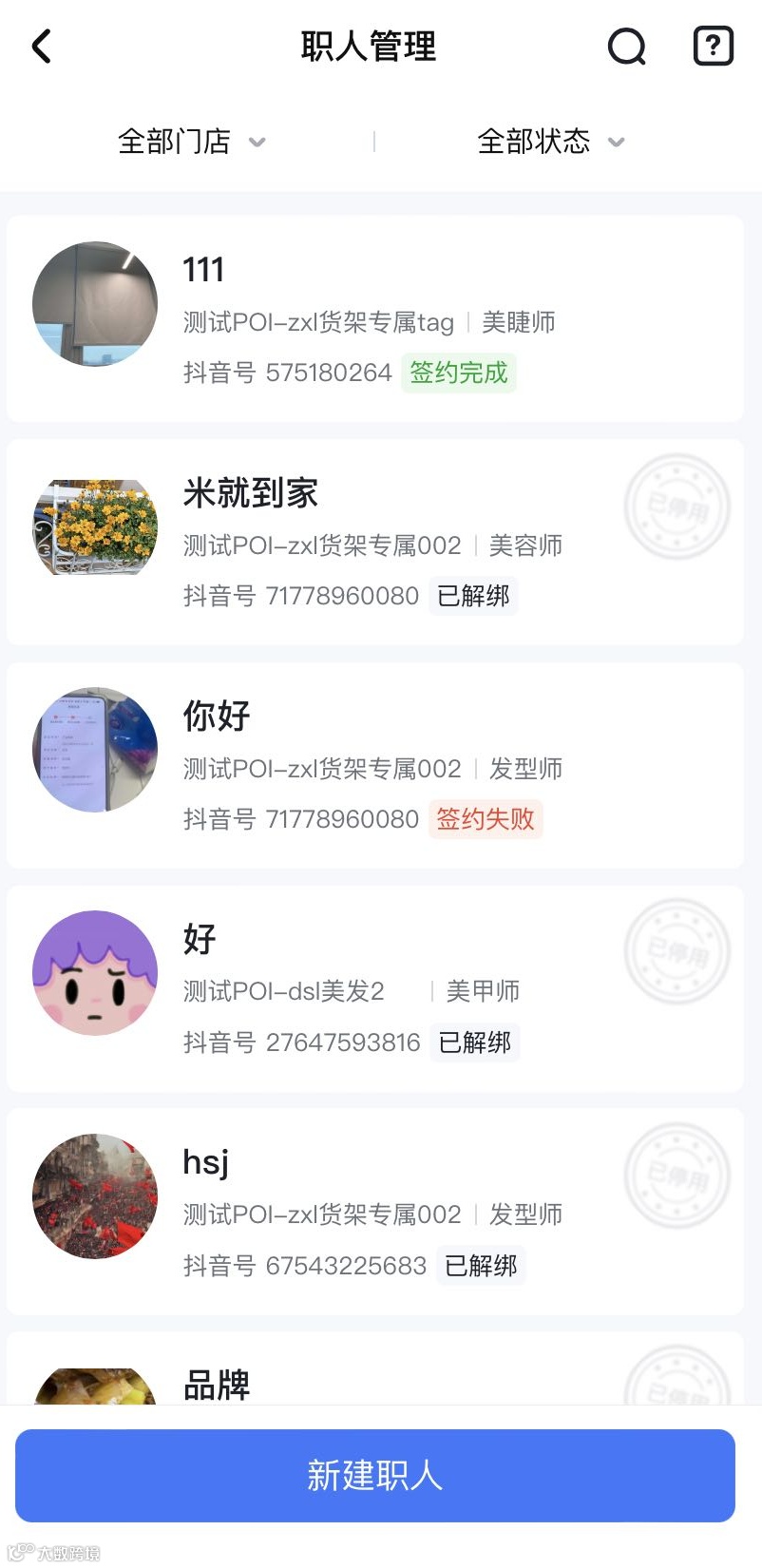Tap the 新建职人 button

click(374, 1475)
